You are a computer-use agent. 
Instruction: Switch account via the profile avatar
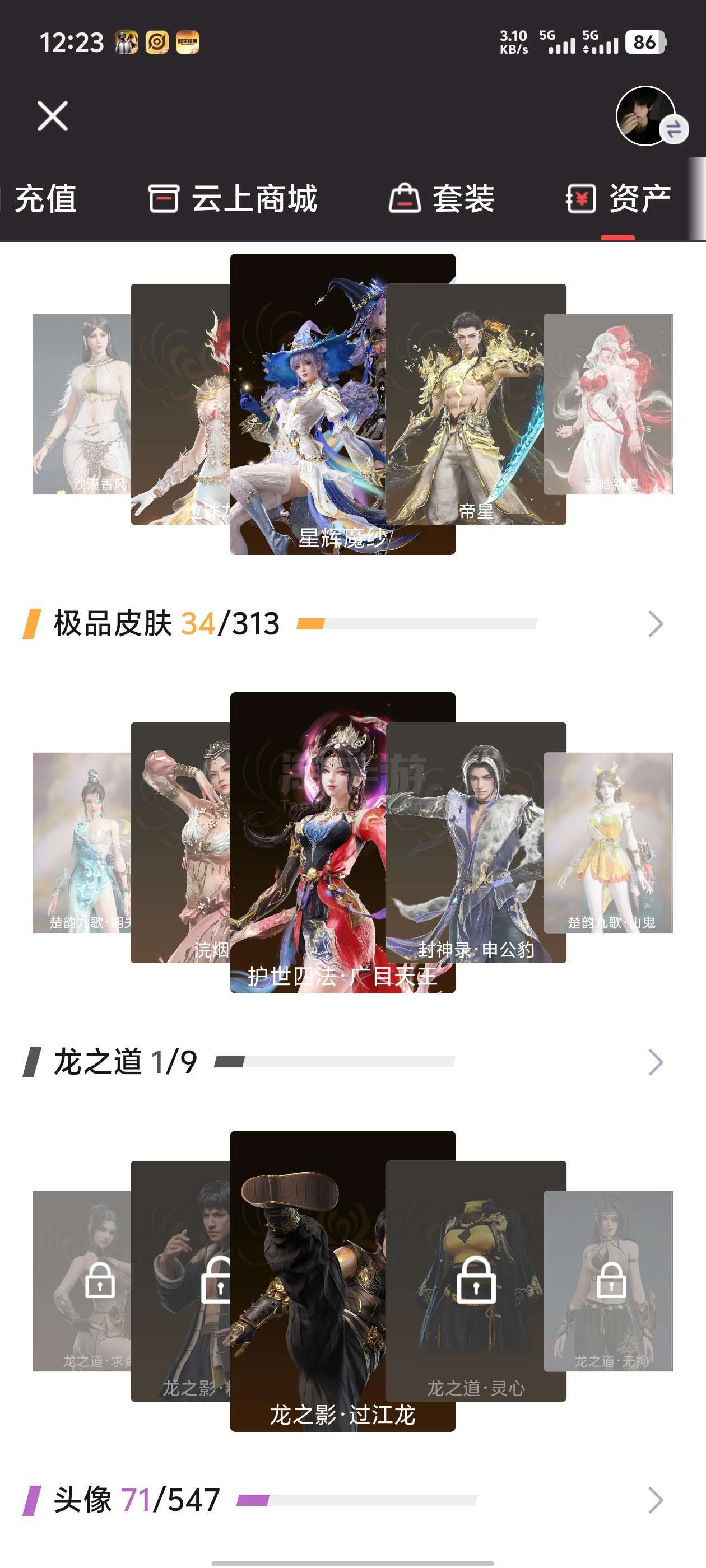pos(647,116)
